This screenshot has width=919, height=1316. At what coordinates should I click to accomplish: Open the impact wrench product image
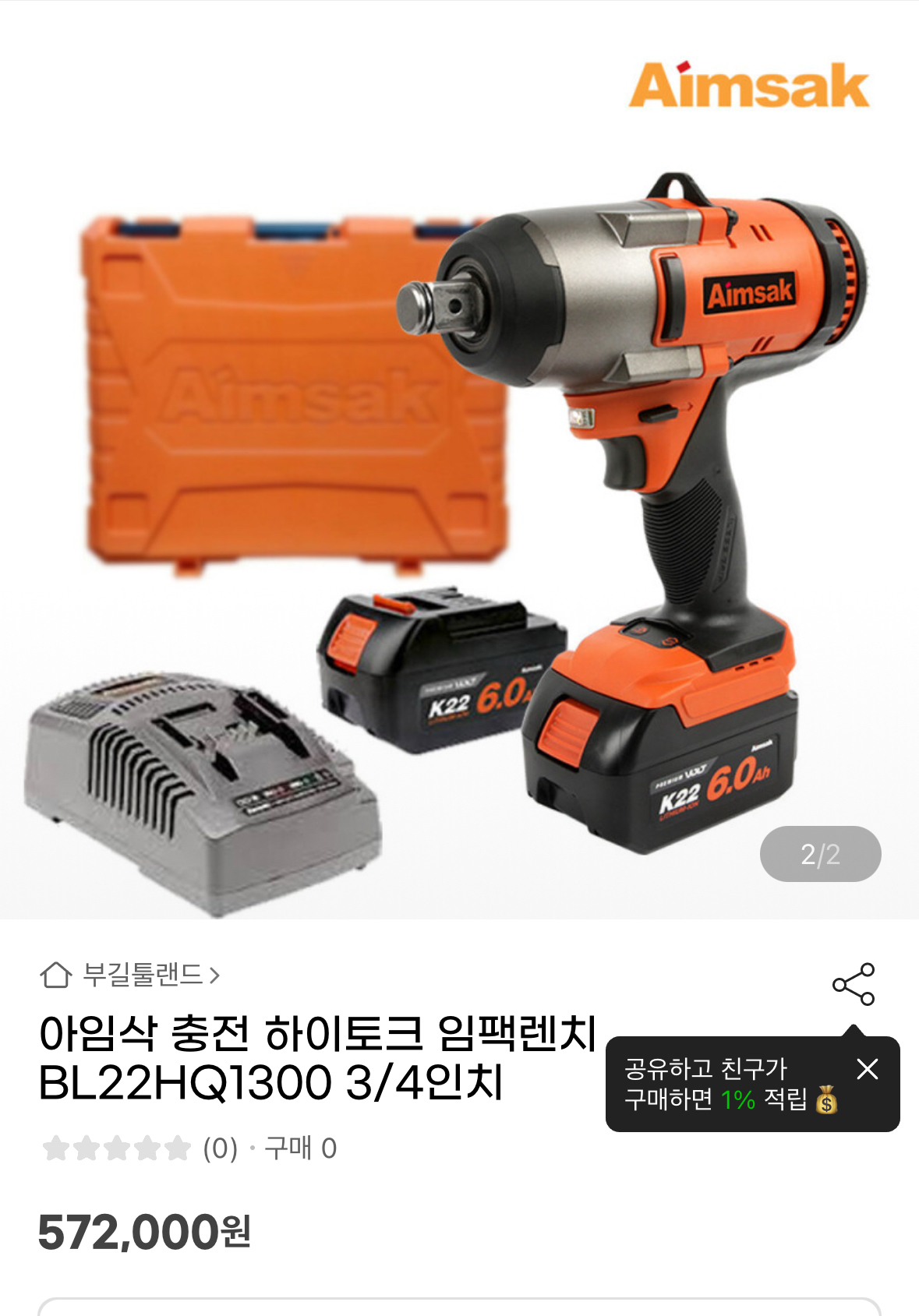(x=459, y=499)
